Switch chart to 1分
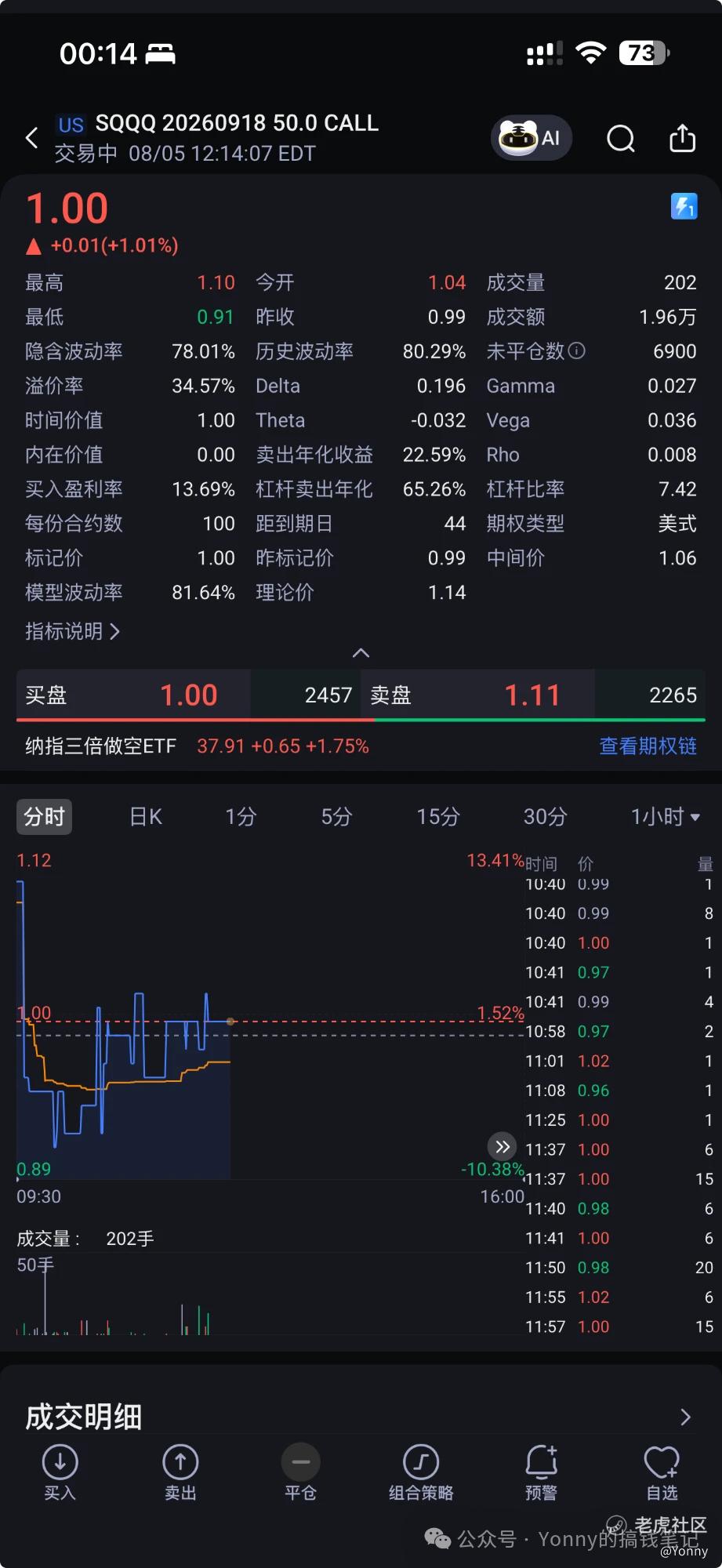Screen dimensions: 722x1568 (241, 816)
